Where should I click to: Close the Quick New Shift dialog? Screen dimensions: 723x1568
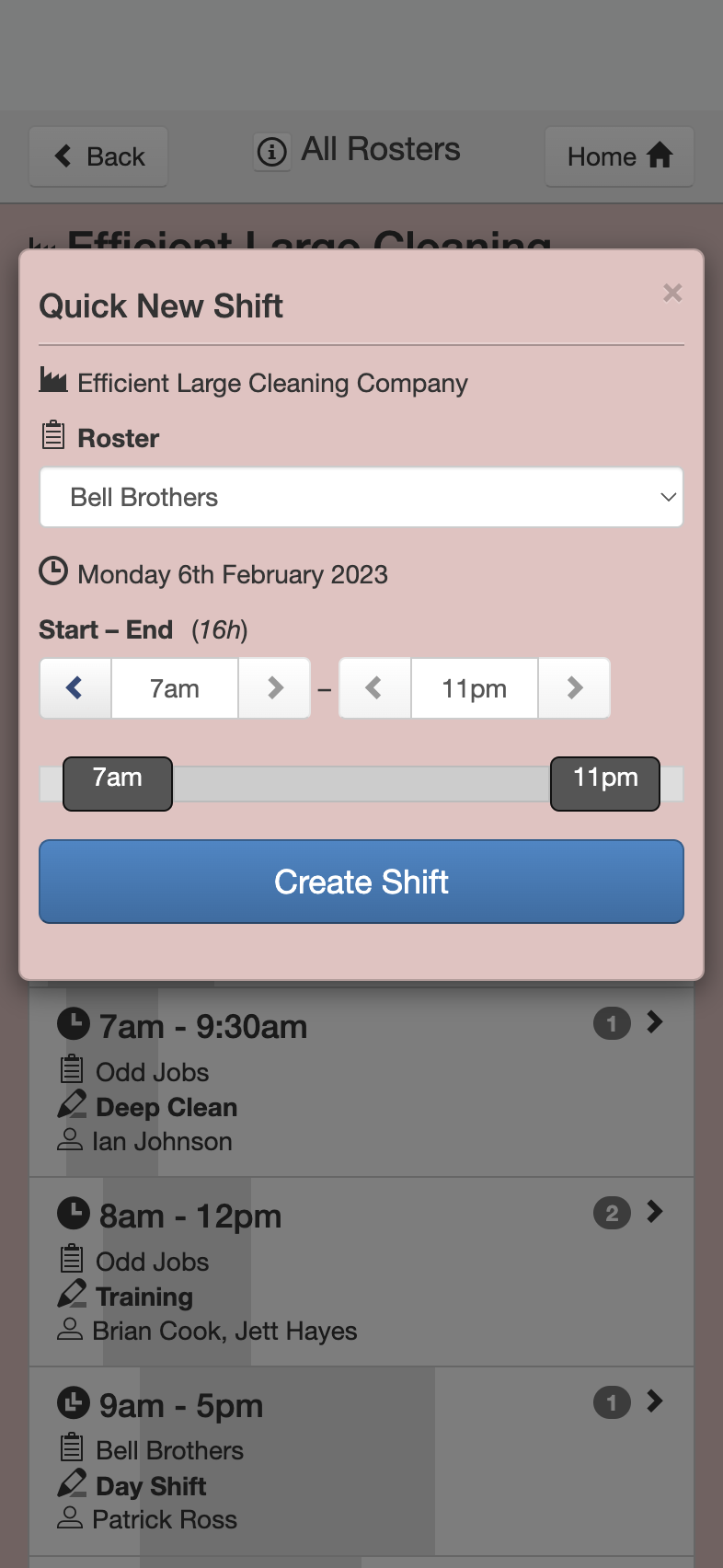(x=672, y=293)
